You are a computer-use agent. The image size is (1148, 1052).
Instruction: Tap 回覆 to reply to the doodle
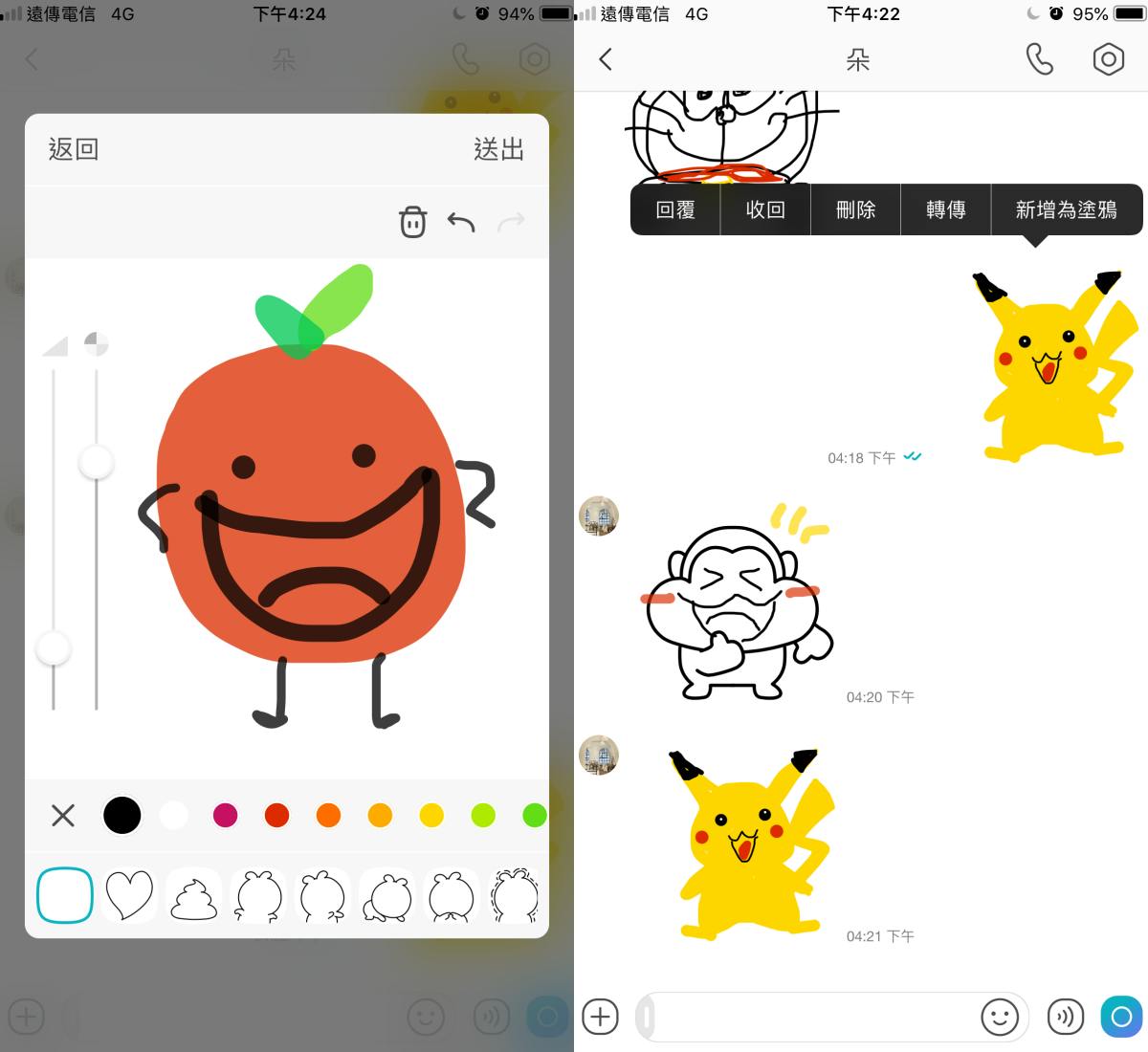pyautogui.click(x=675, y=209)
